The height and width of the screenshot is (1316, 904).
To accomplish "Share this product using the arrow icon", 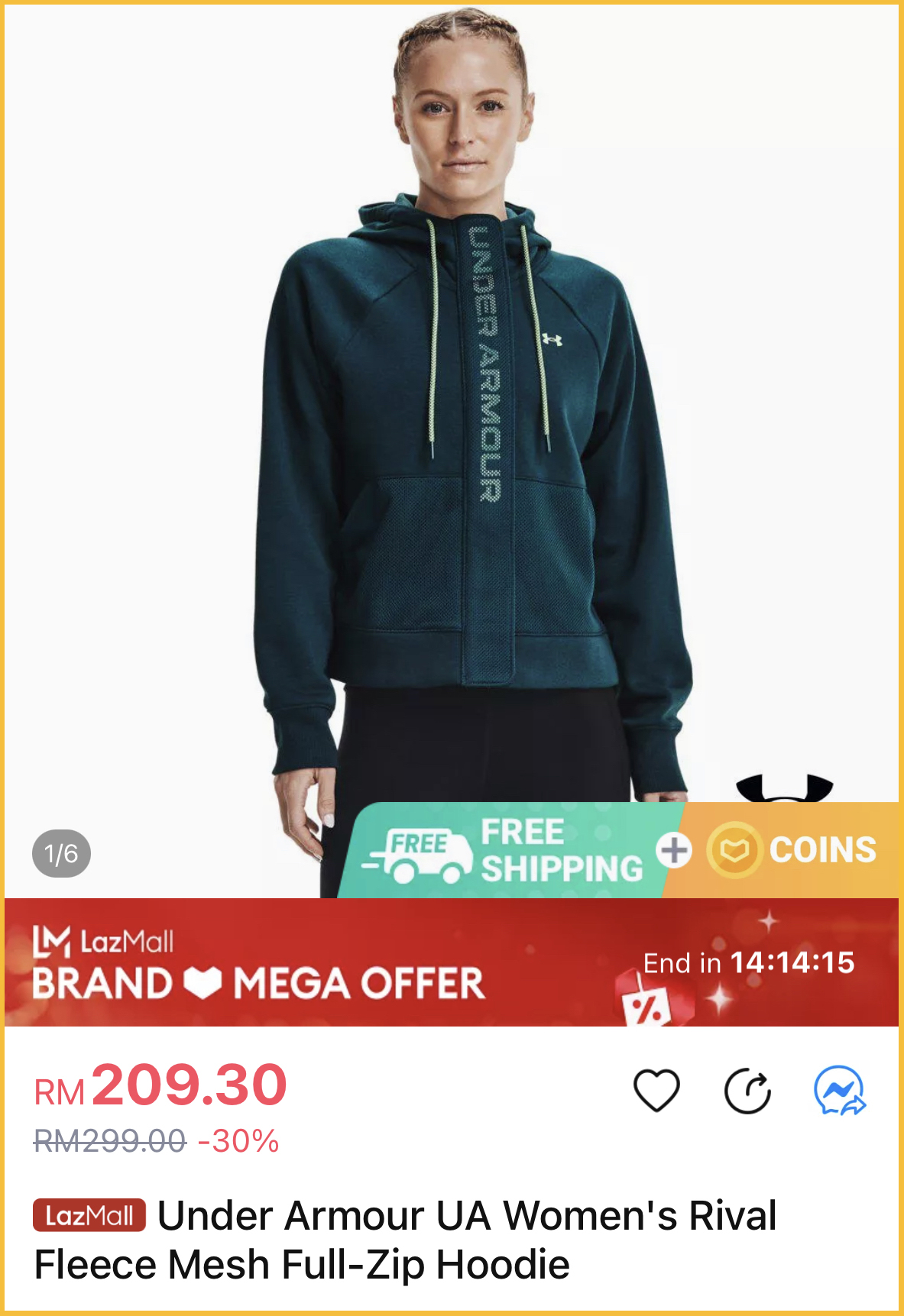I will tap(747, 1091).
